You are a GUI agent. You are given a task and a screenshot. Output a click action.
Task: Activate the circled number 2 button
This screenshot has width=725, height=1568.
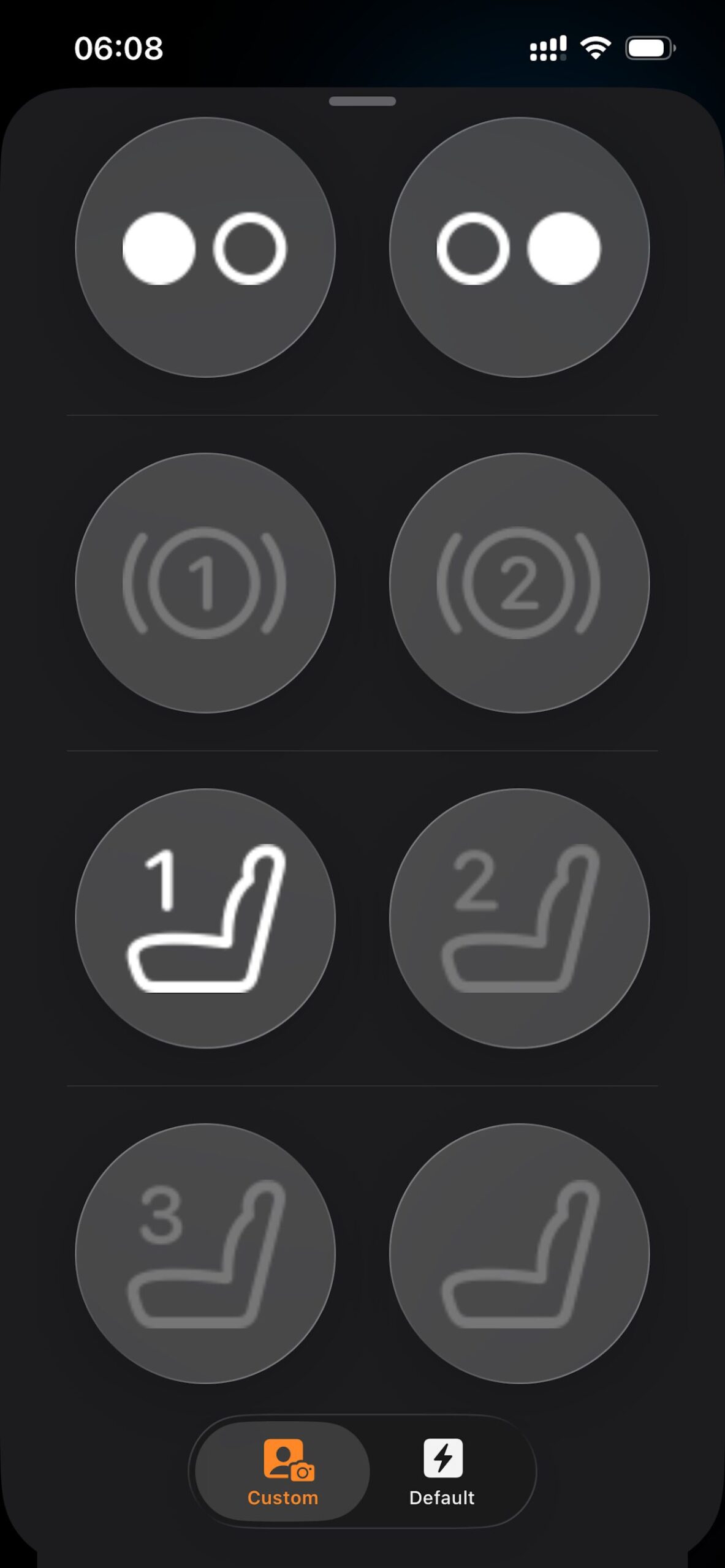point(519,582)
